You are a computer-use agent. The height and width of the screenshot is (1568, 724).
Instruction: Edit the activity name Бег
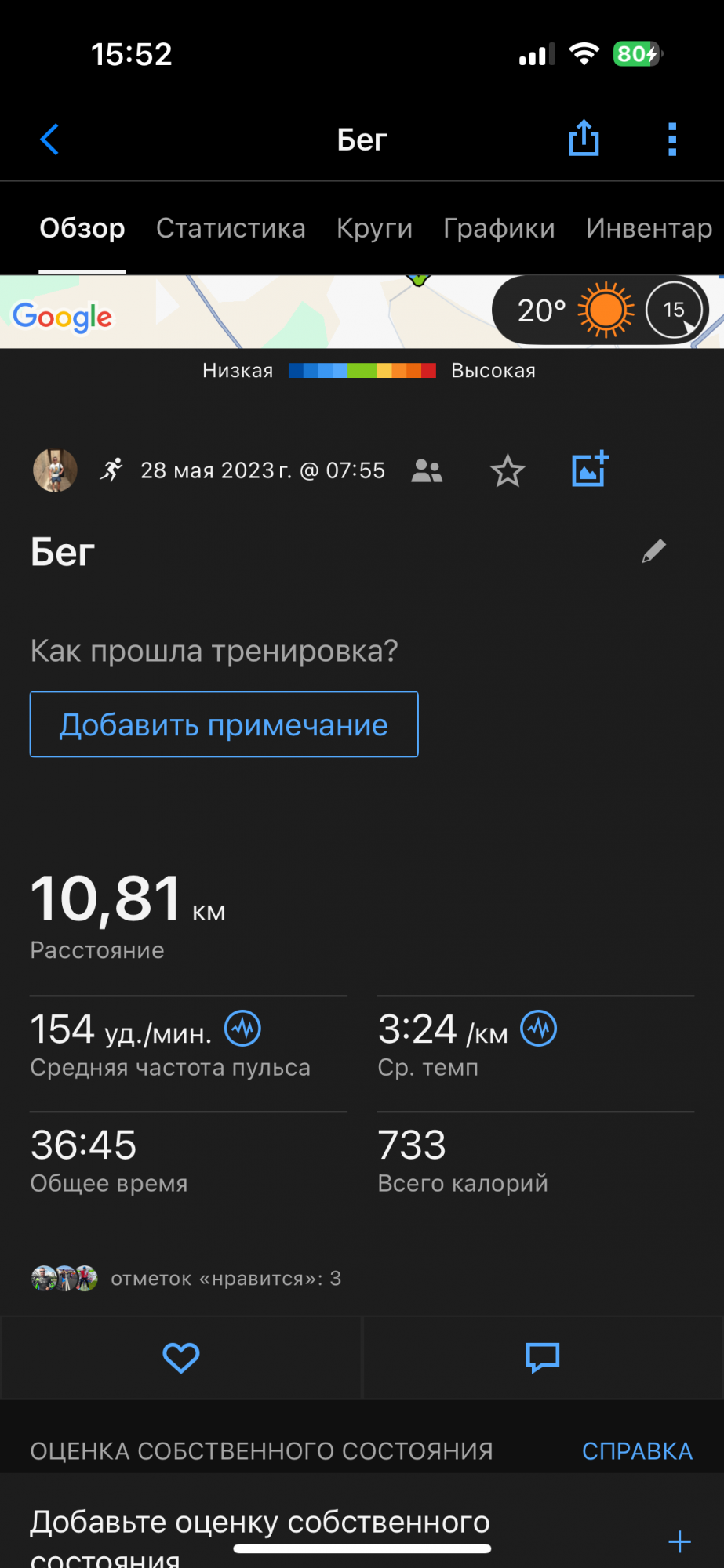[653, 551]
